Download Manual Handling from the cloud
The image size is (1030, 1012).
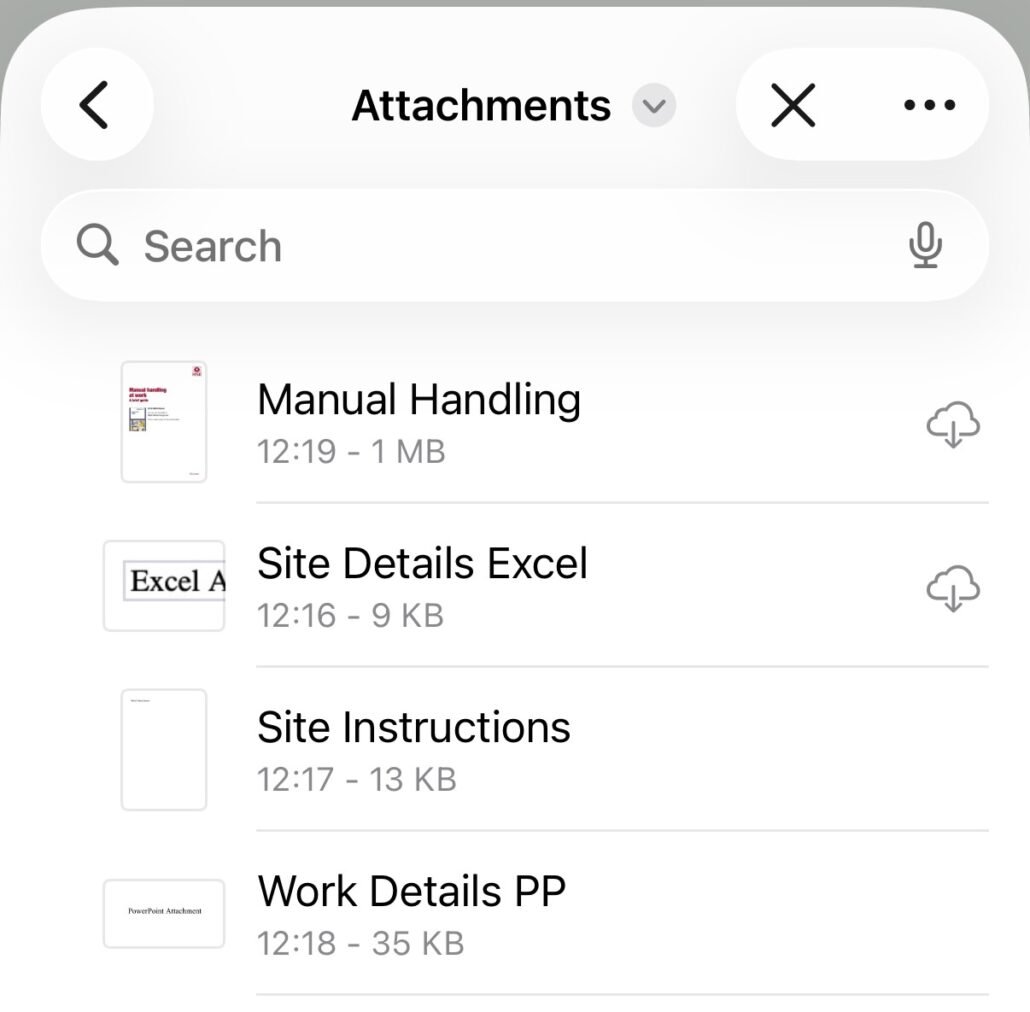952,425
